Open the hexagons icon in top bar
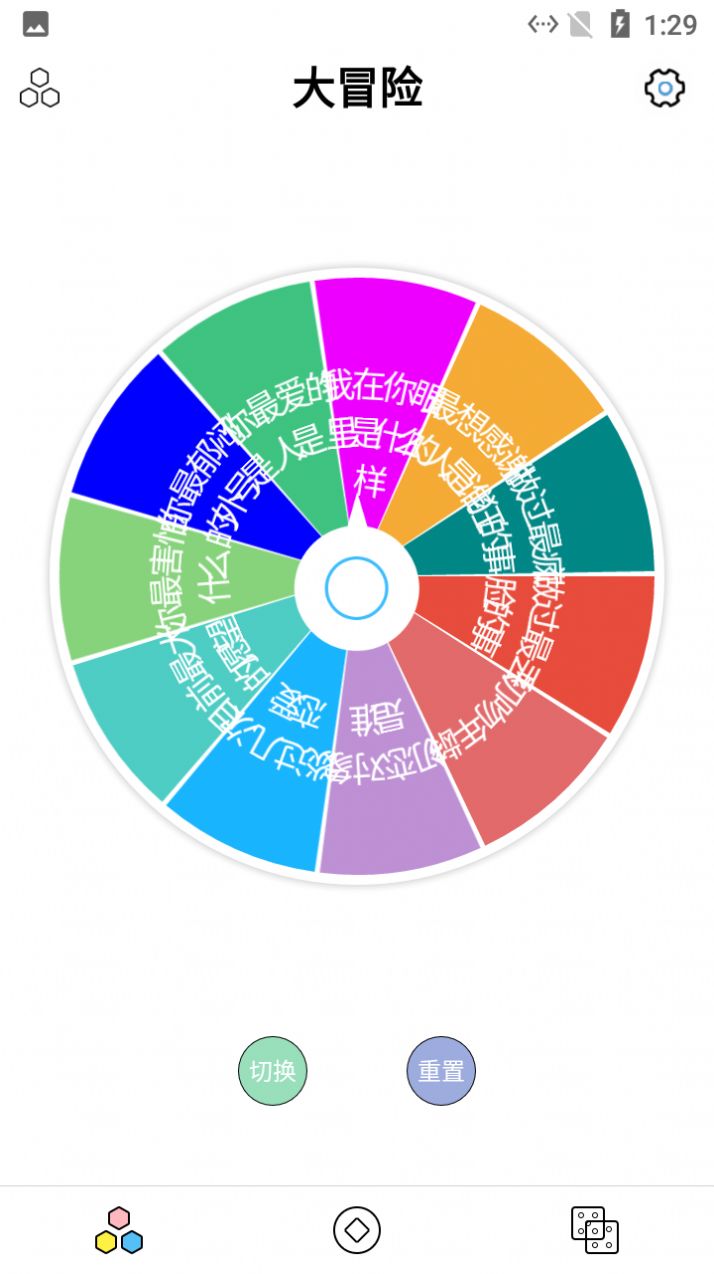The width and height of the screenshot is (714, 1274). [40, 89]
